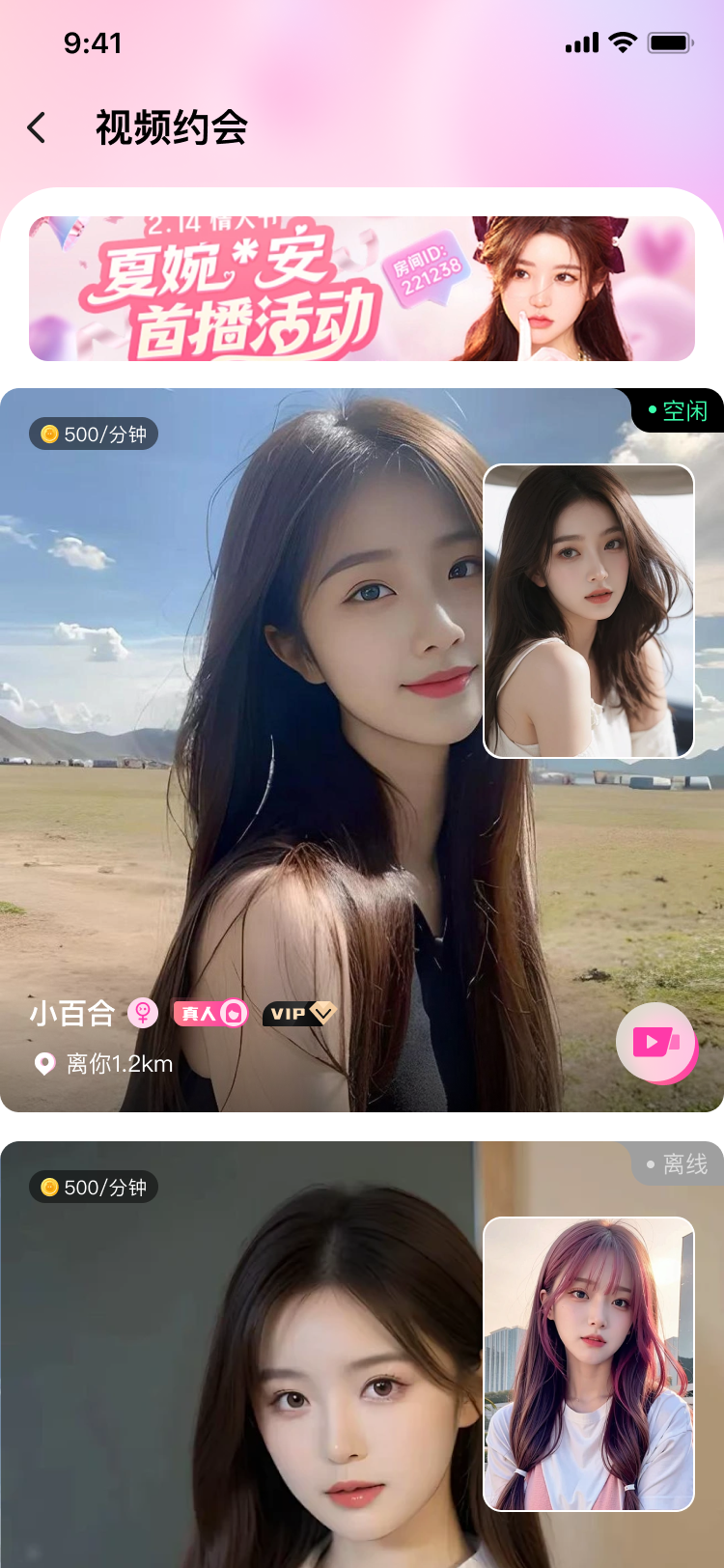The width and height of the screenshot is (724, 1568).
Task: Open the 夏婉安 首播活动 banner
Action: point(362,289)
